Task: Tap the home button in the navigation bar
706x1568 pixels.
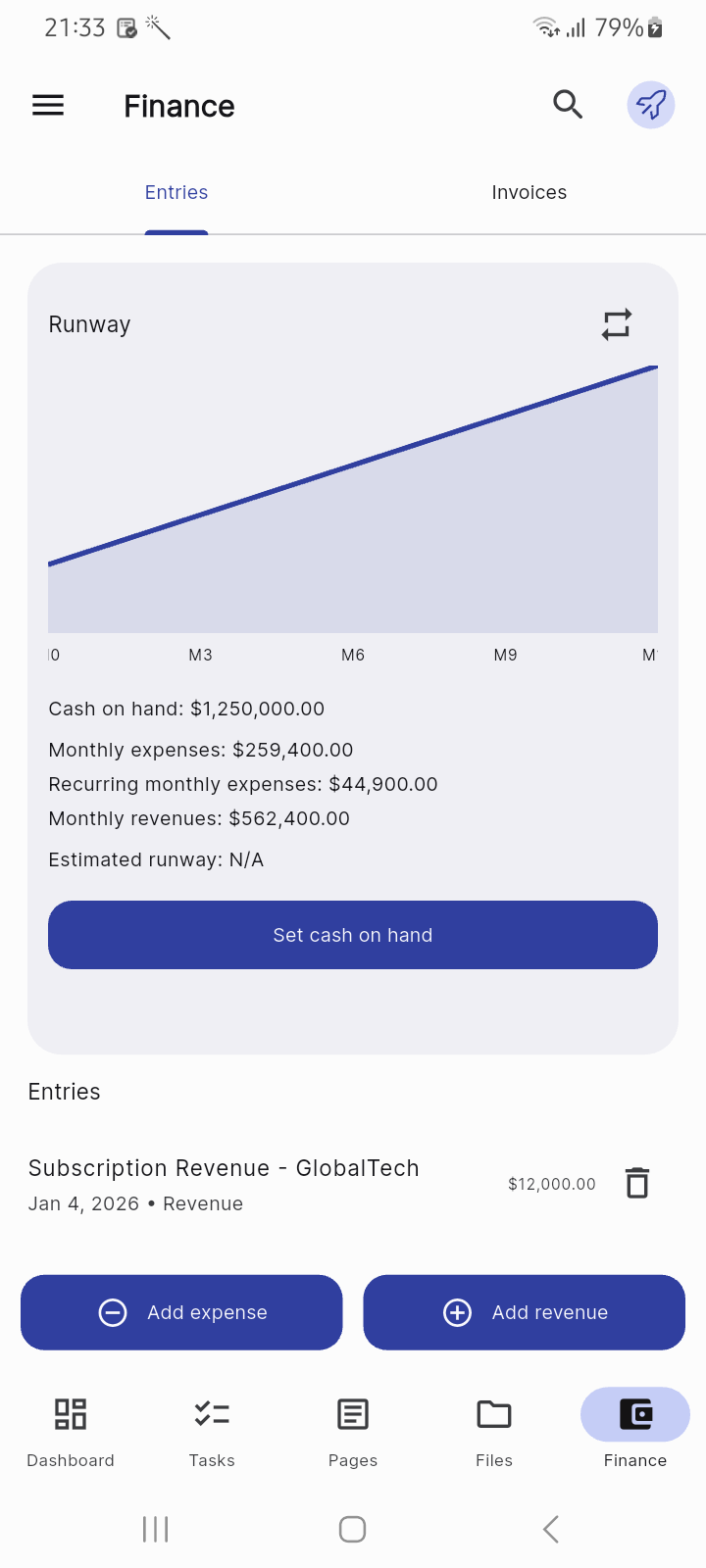Action: point(353,1528)
